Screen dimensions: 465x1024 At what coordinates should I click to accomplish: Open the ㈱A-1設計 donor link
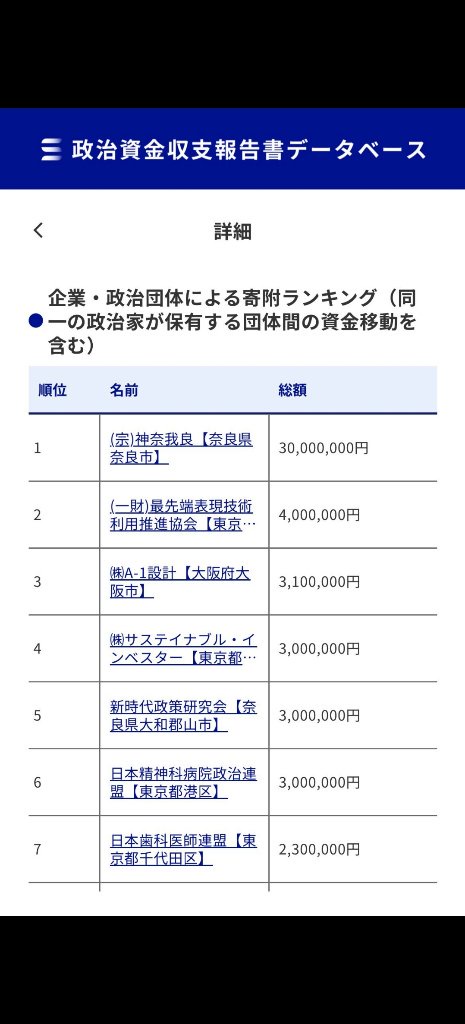(180, 582)
